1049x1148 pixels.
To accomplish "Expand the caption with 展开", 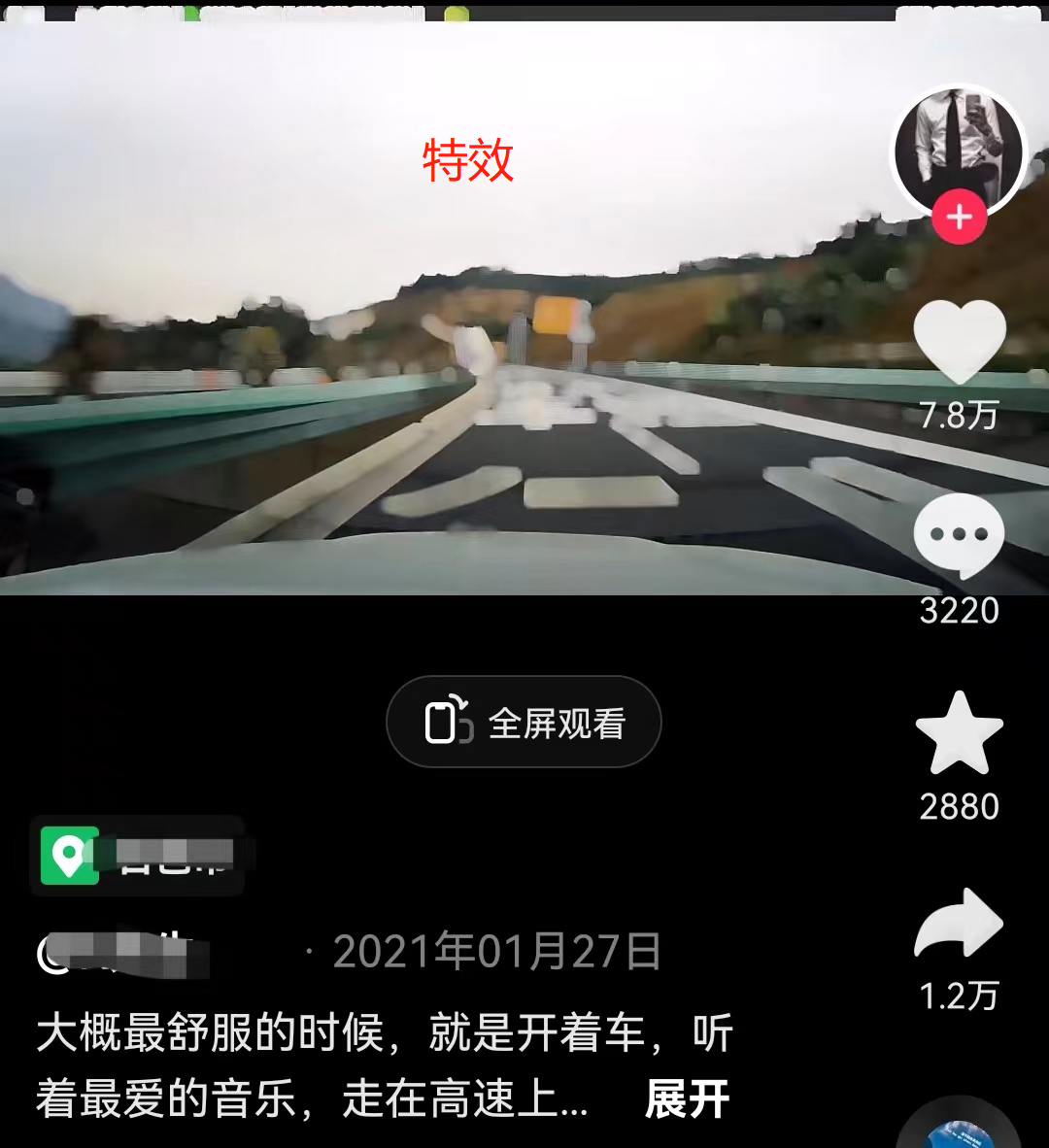I will 687,1099.
